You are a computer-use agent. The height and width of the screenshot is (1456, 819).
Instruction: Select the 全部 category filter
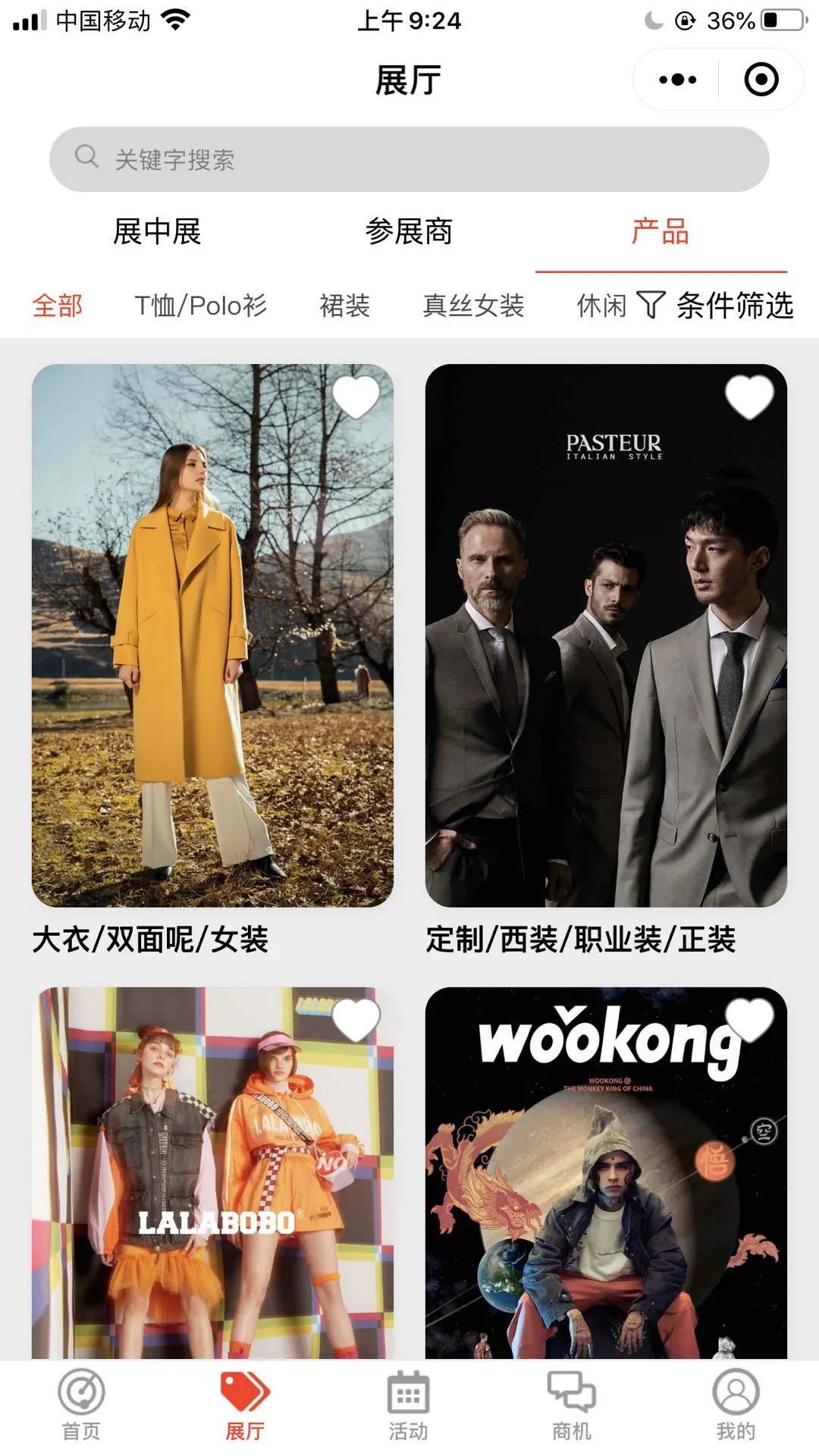[x=58, y=306]
